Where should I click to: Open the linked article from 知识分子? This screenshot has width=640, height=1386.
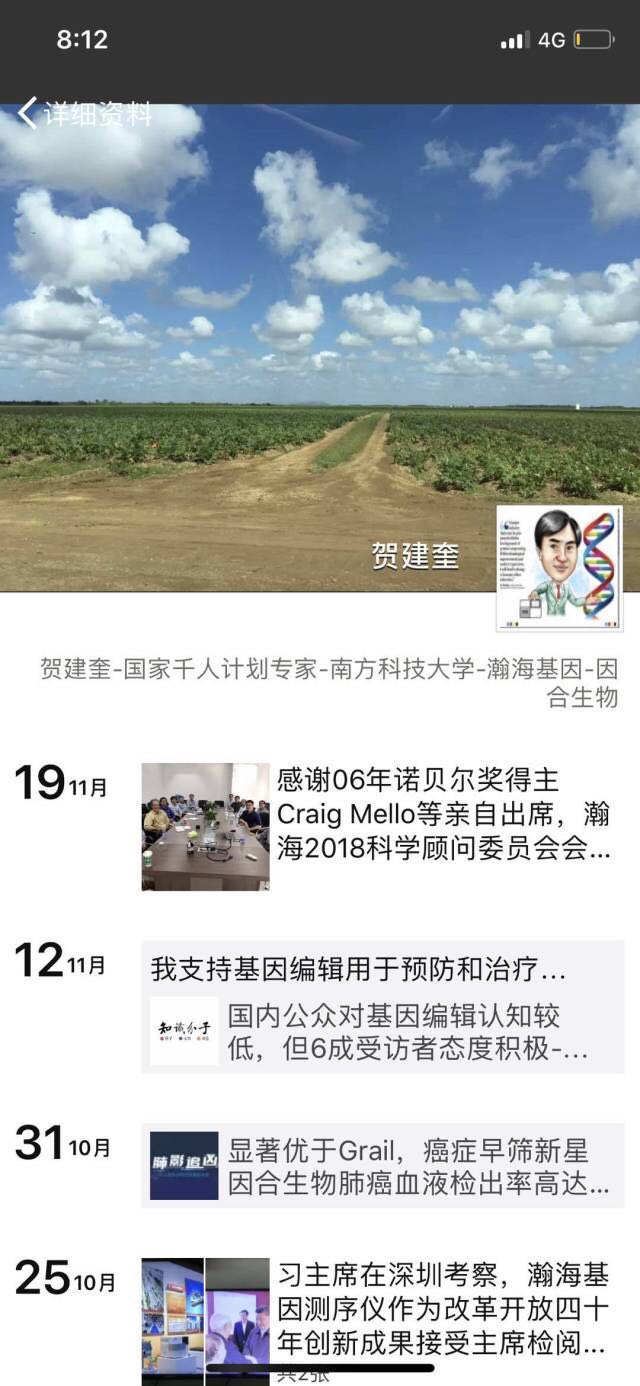(x=383, y=1030)
